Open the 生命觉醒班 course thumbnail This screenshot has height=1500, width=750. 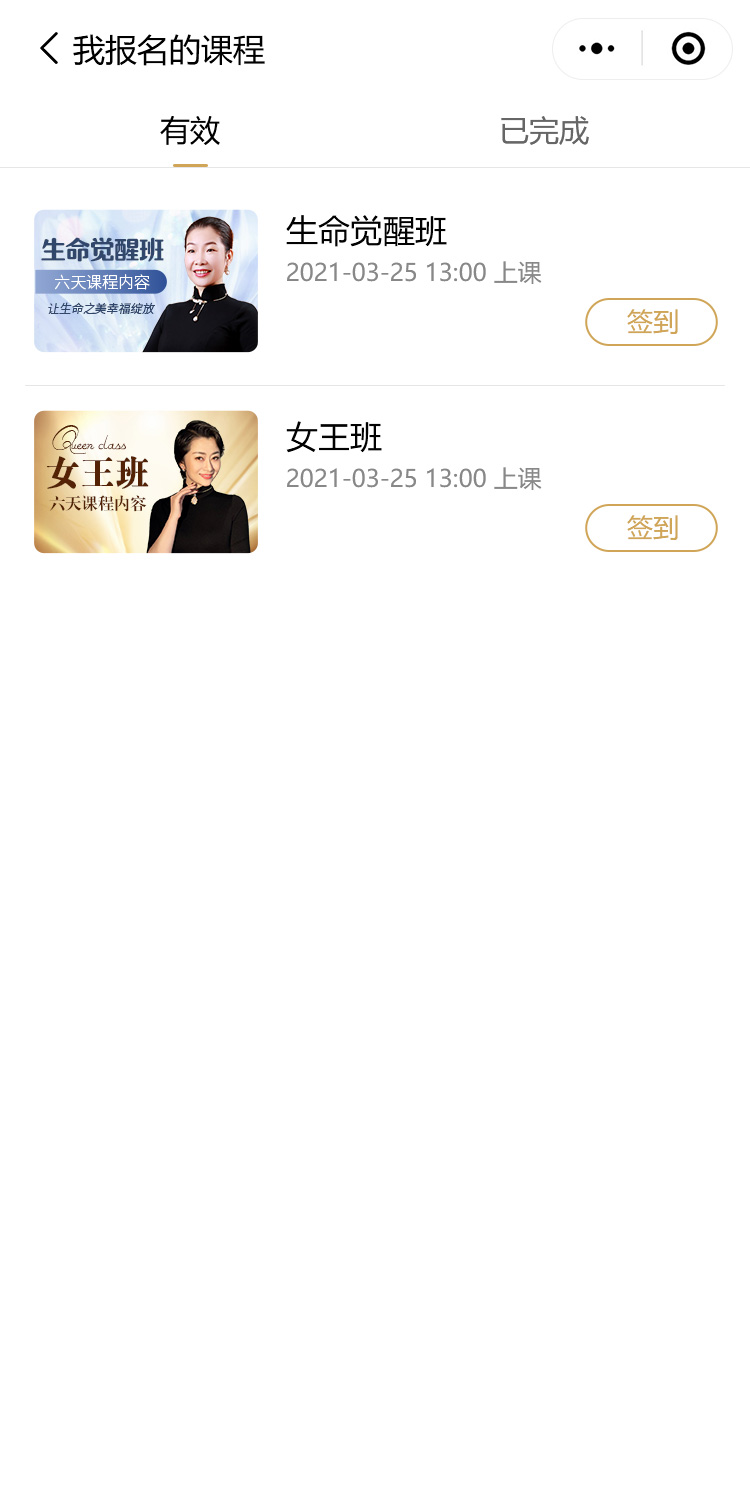tap(146, 281)
